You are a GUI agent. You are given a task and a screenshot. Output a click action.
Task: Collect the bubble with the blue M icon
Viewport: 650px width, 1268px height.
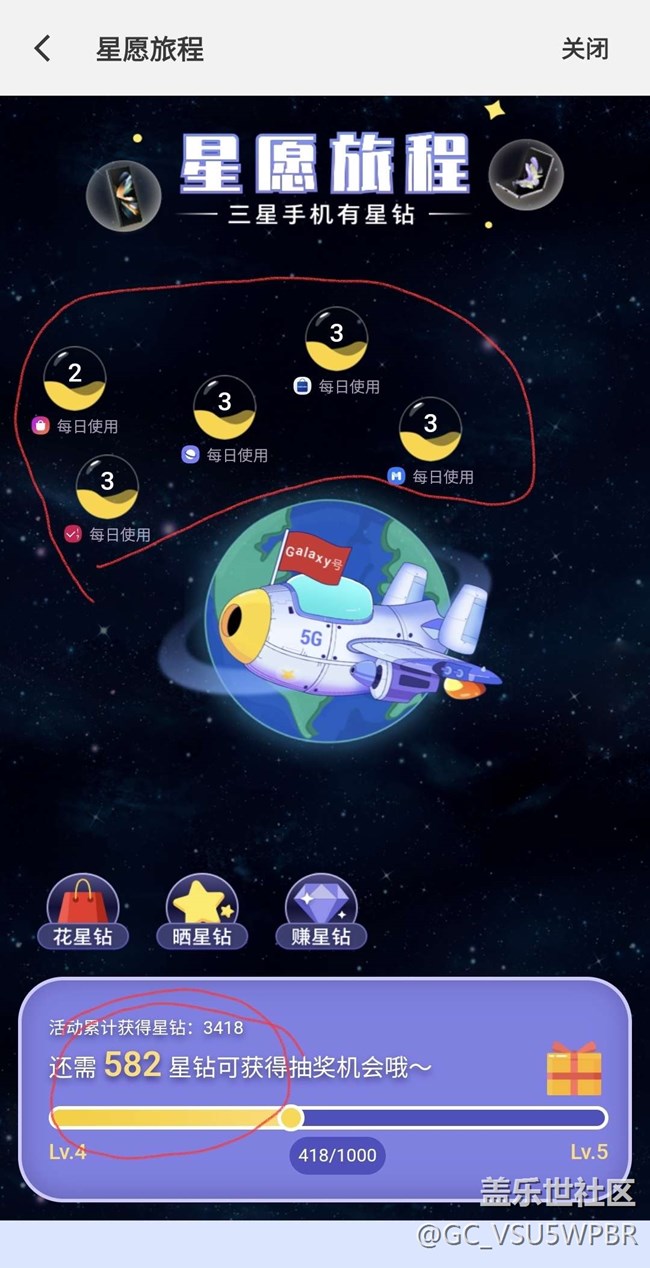coord(430,428)
